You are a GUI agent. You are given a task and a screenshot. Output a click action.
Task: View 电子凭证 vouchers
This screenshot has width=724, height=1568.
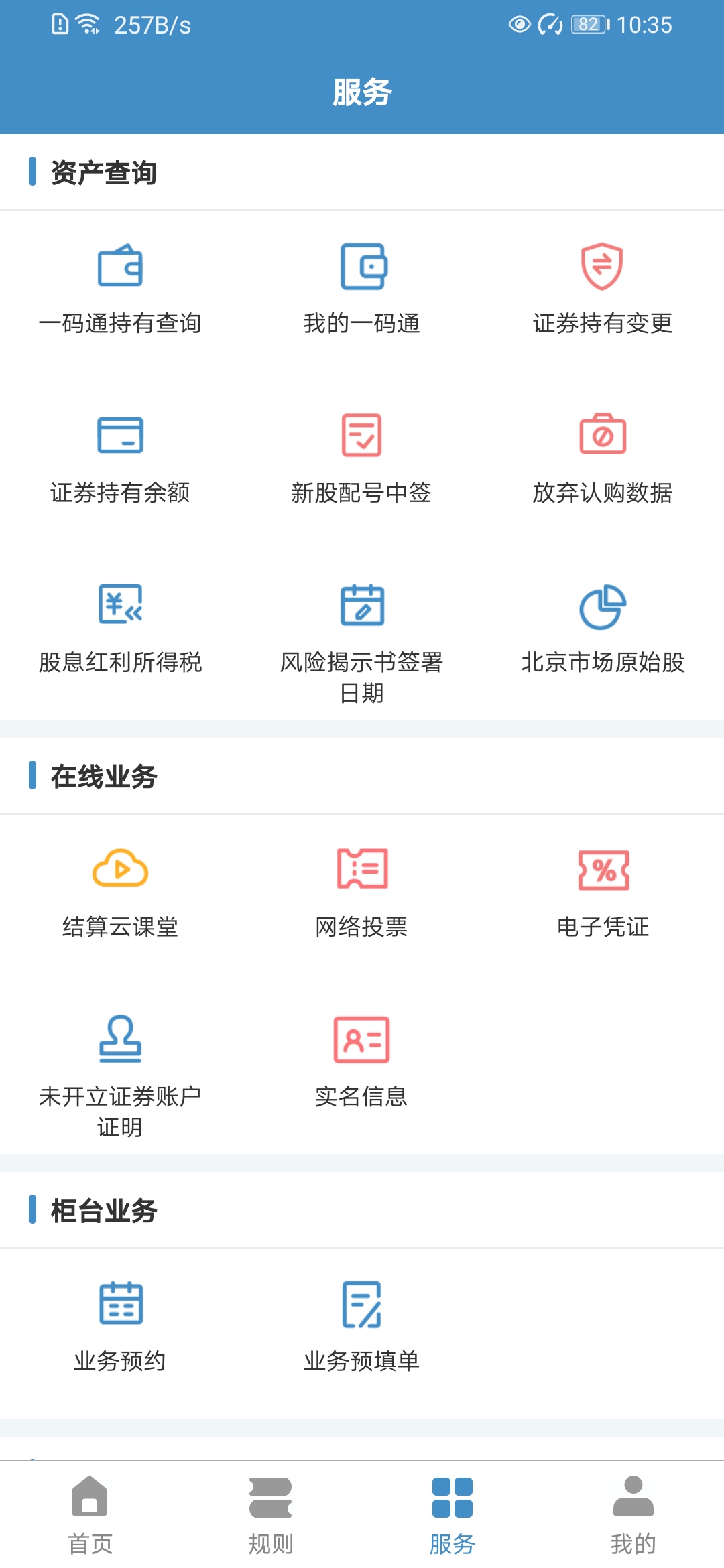pos(602,891)
